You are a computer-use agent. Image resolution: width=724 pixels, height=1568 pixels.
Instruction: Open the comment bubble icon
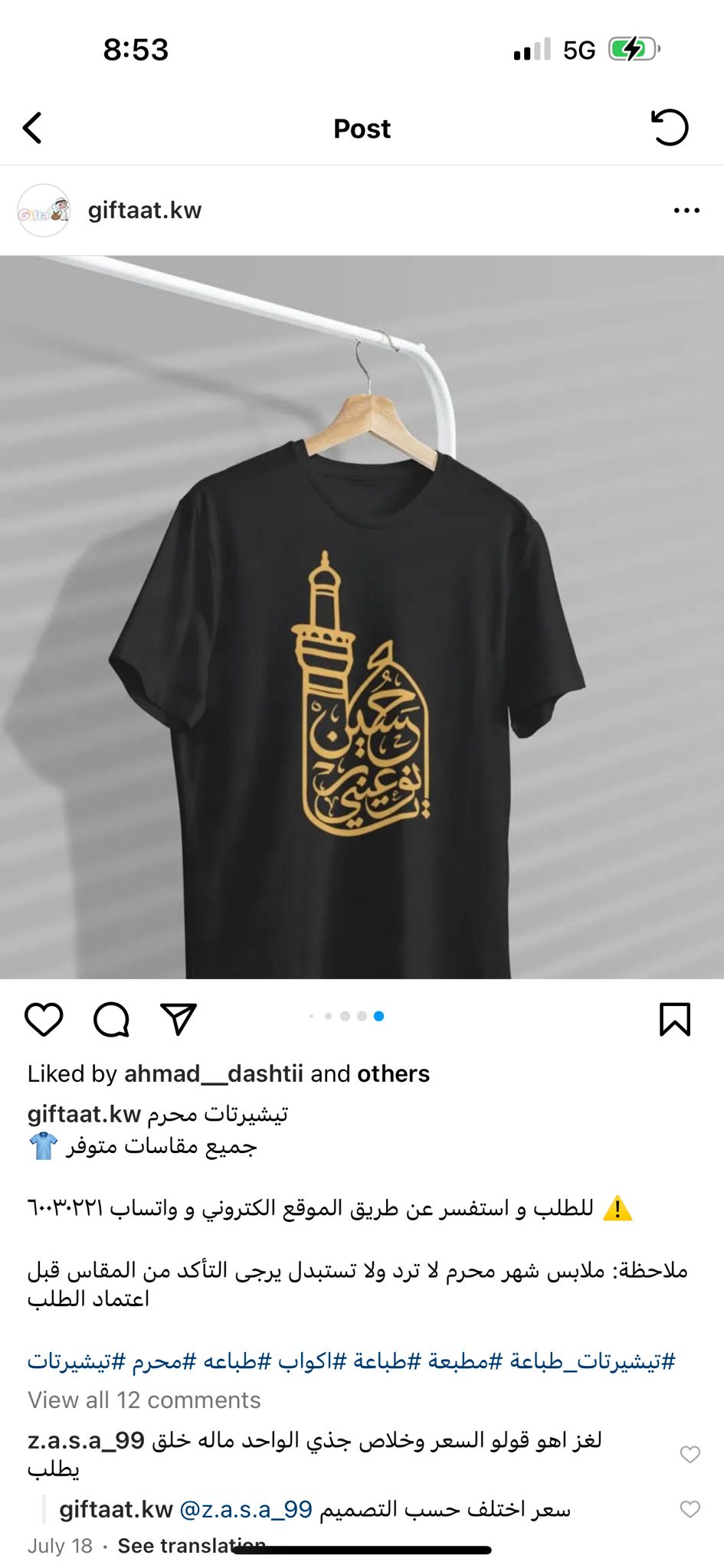111,1019
